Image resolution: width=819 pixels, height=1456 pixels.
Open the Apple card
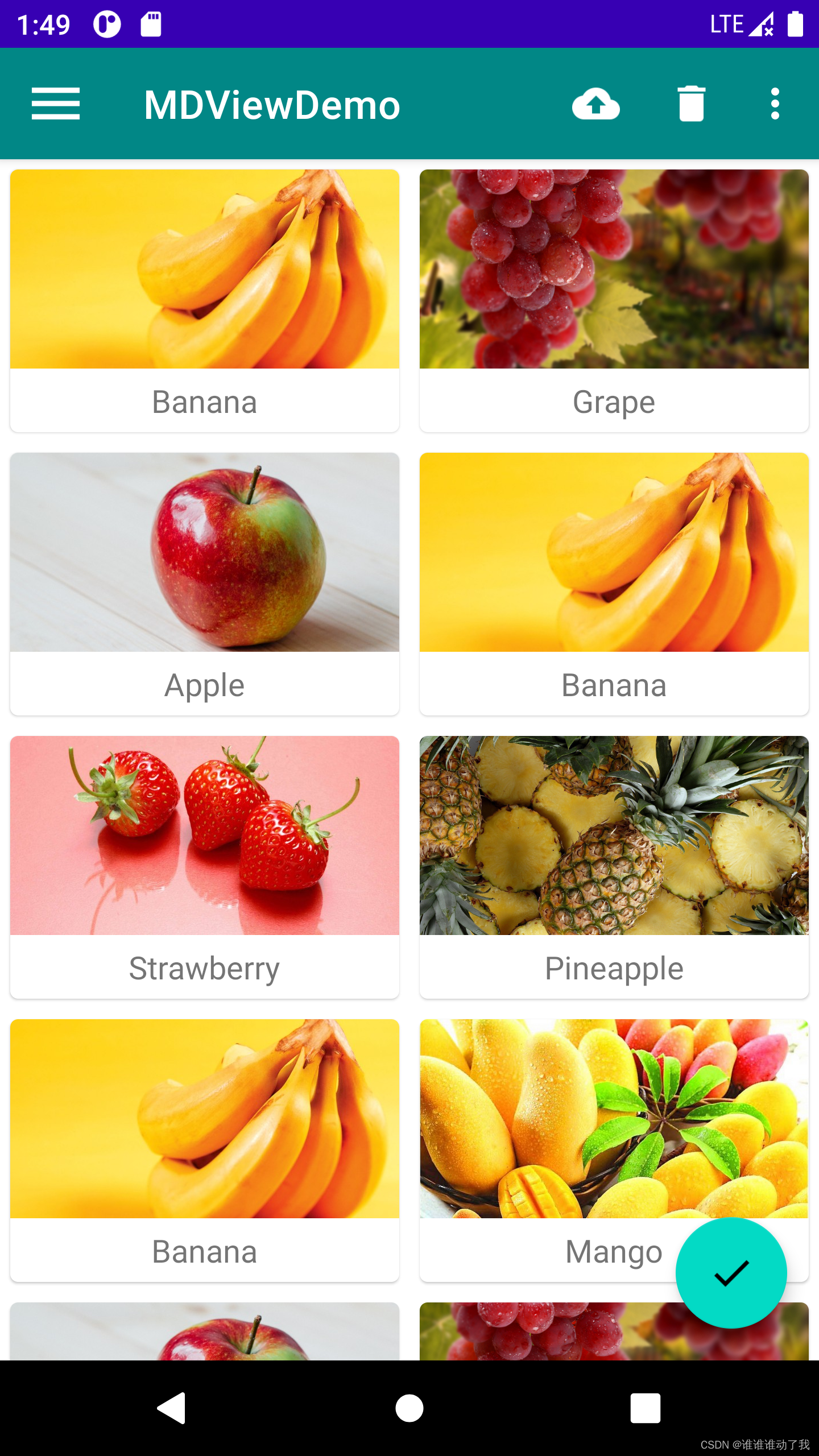205,584
